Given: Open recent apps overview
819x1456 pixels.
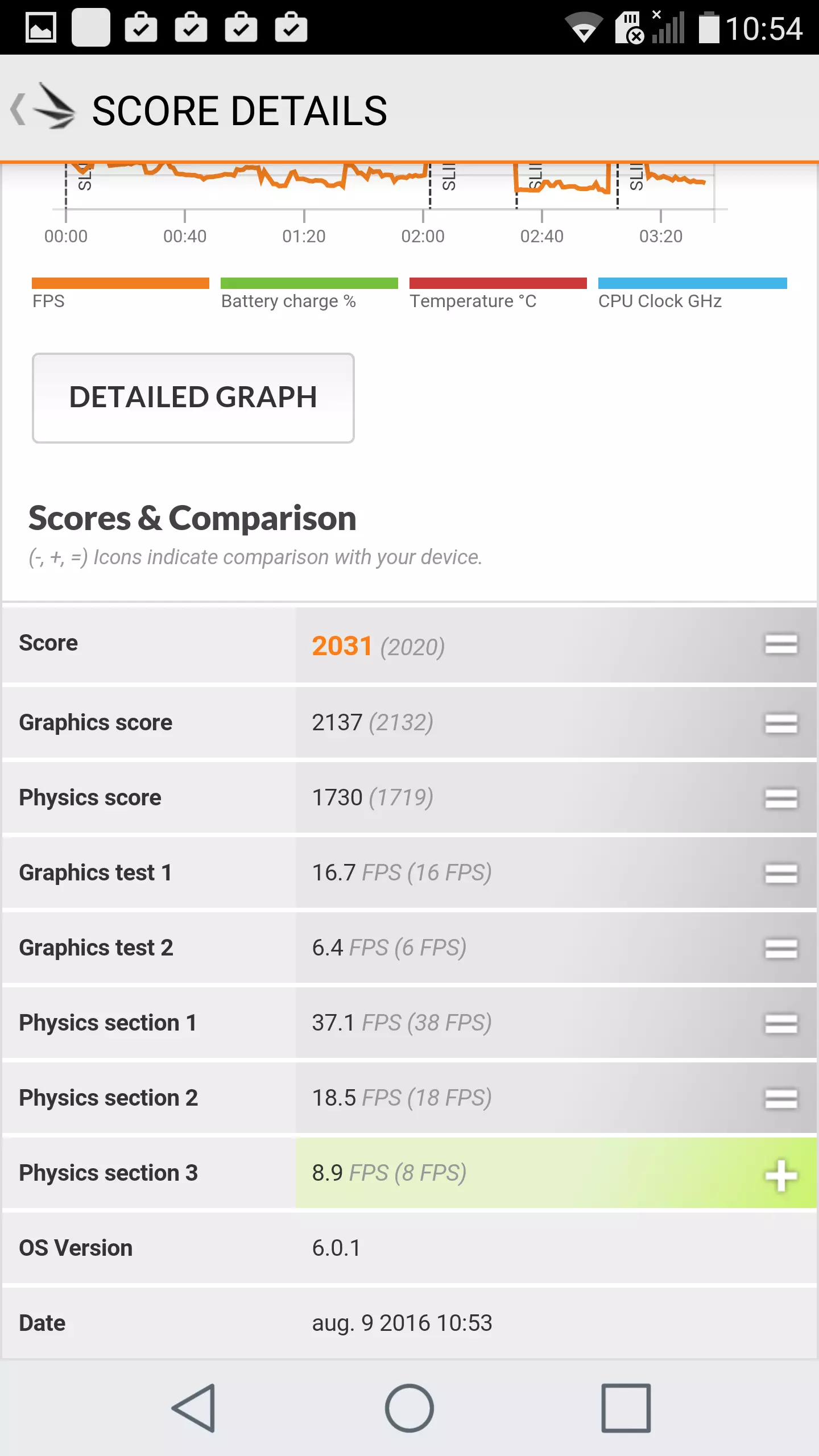Looking at the screenshot, I should click(626, 1408).
